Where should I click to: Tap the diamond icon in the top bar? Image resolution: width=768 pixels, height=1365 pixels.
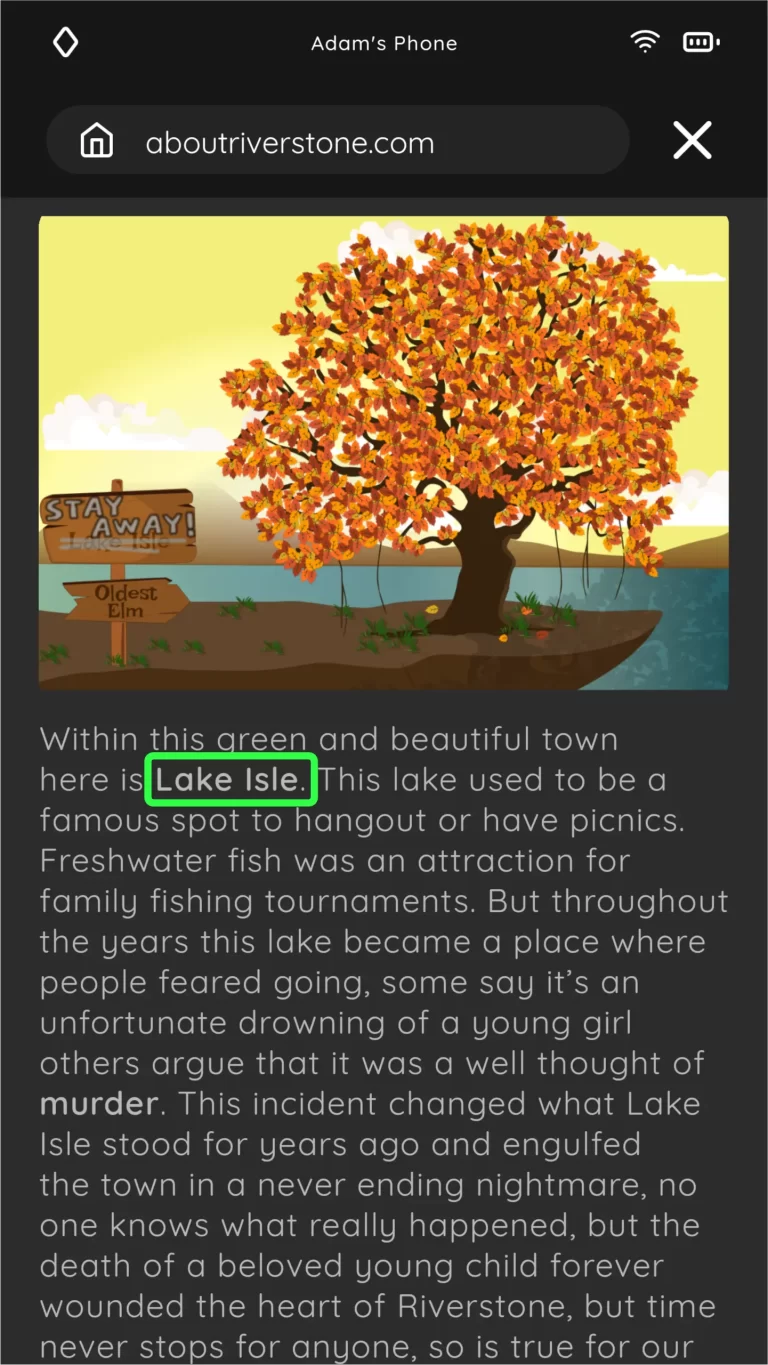[x=65, y=42]
